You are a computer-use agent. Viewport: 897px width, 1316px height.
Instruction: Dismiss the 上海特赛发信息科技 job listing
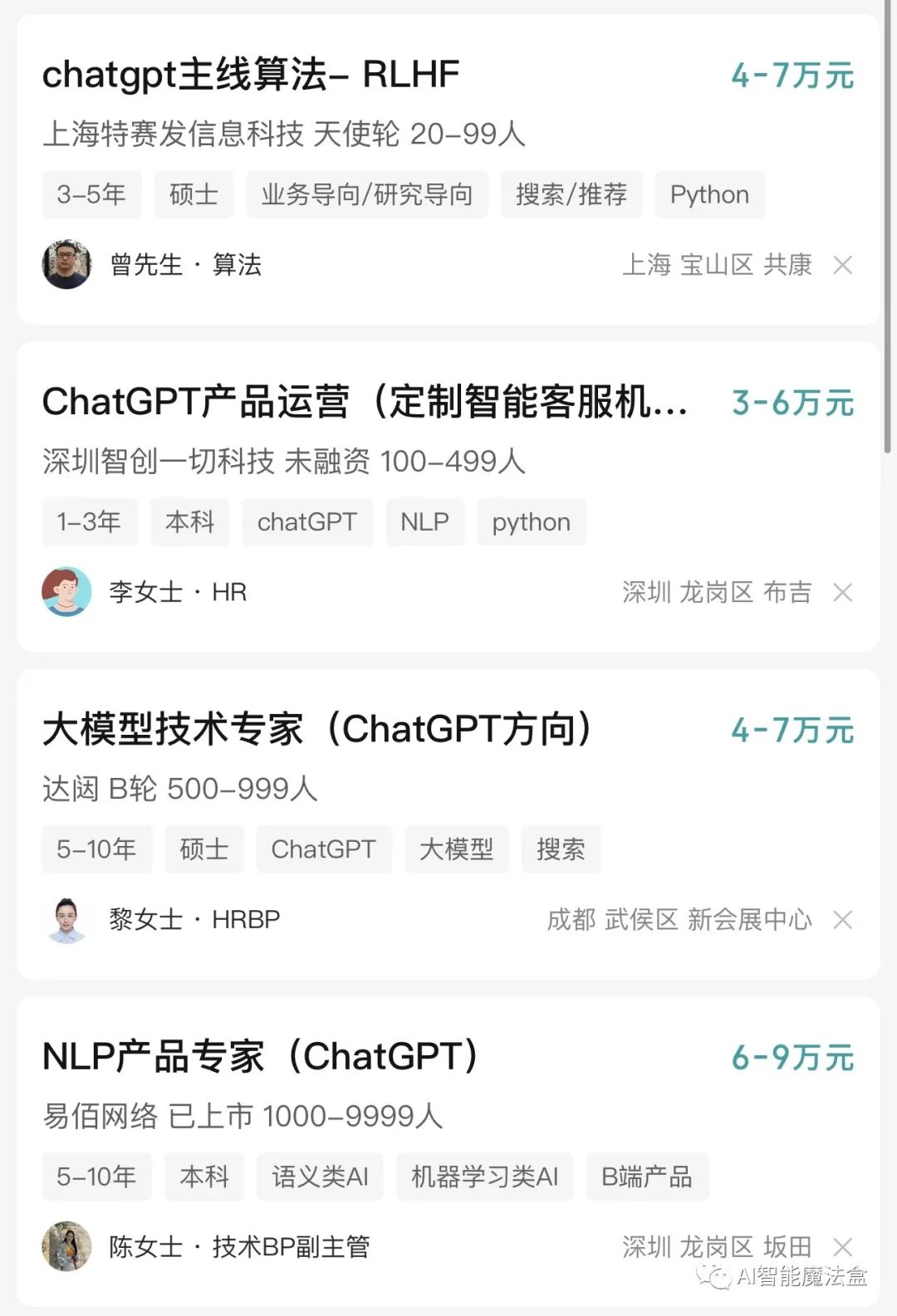pyautogui.click(x=842, y=265)
